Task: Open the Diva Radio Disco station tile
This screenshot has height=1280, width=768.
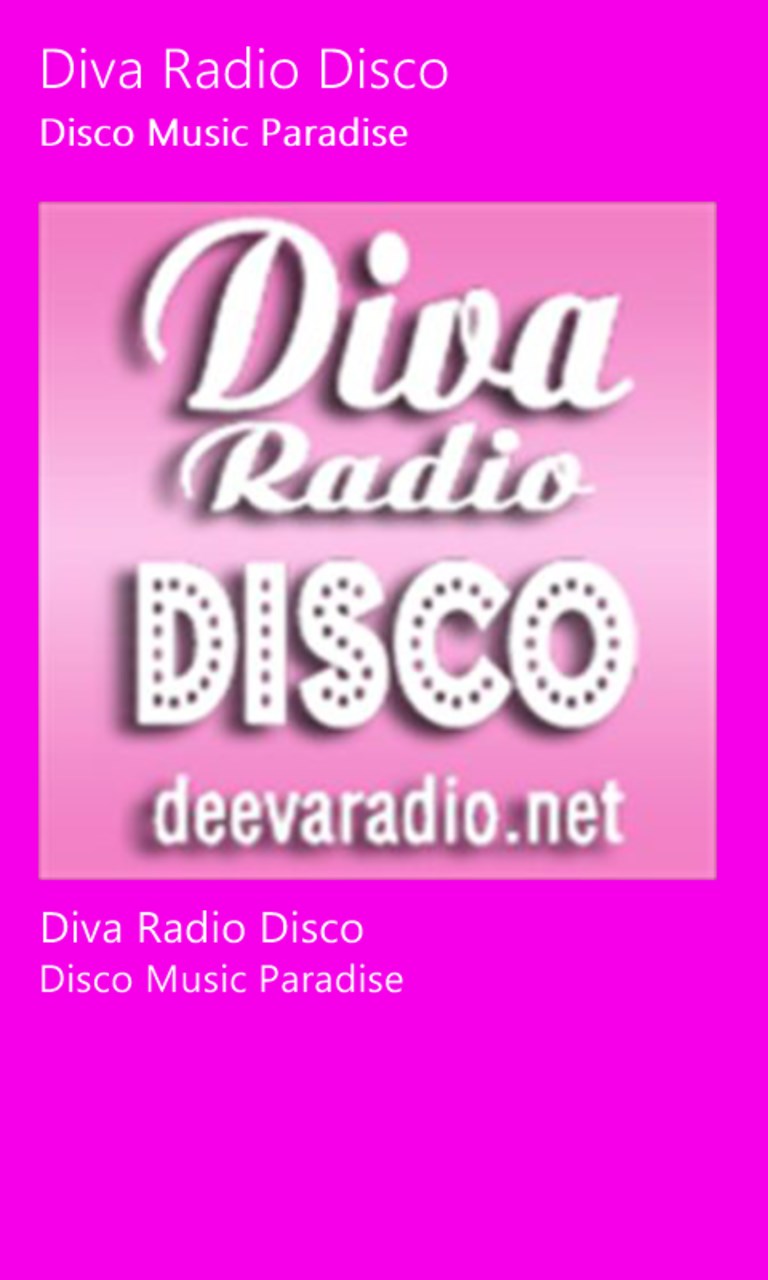Action: 377,540
